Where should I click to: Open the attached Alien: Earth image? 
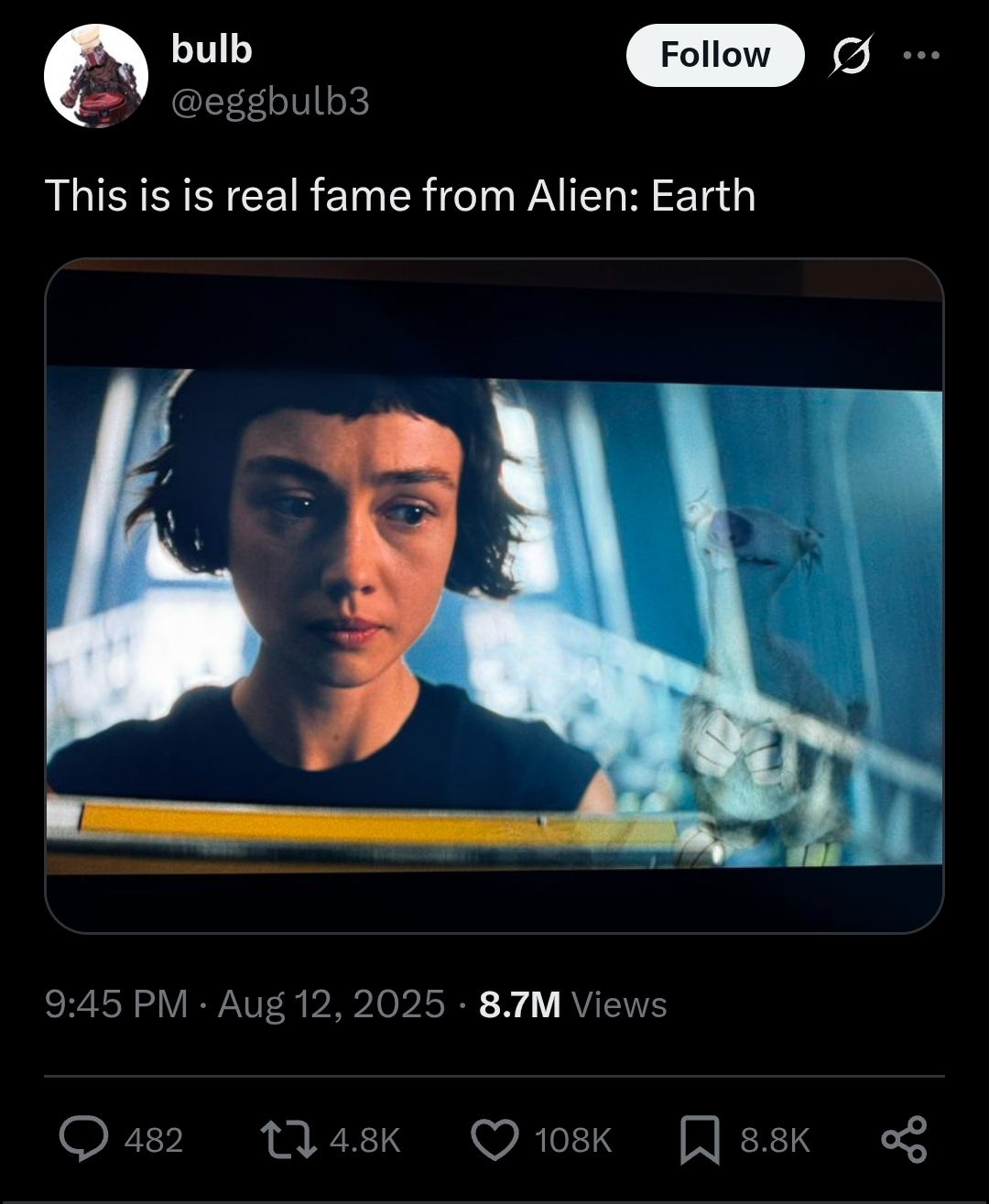(494, 595)
